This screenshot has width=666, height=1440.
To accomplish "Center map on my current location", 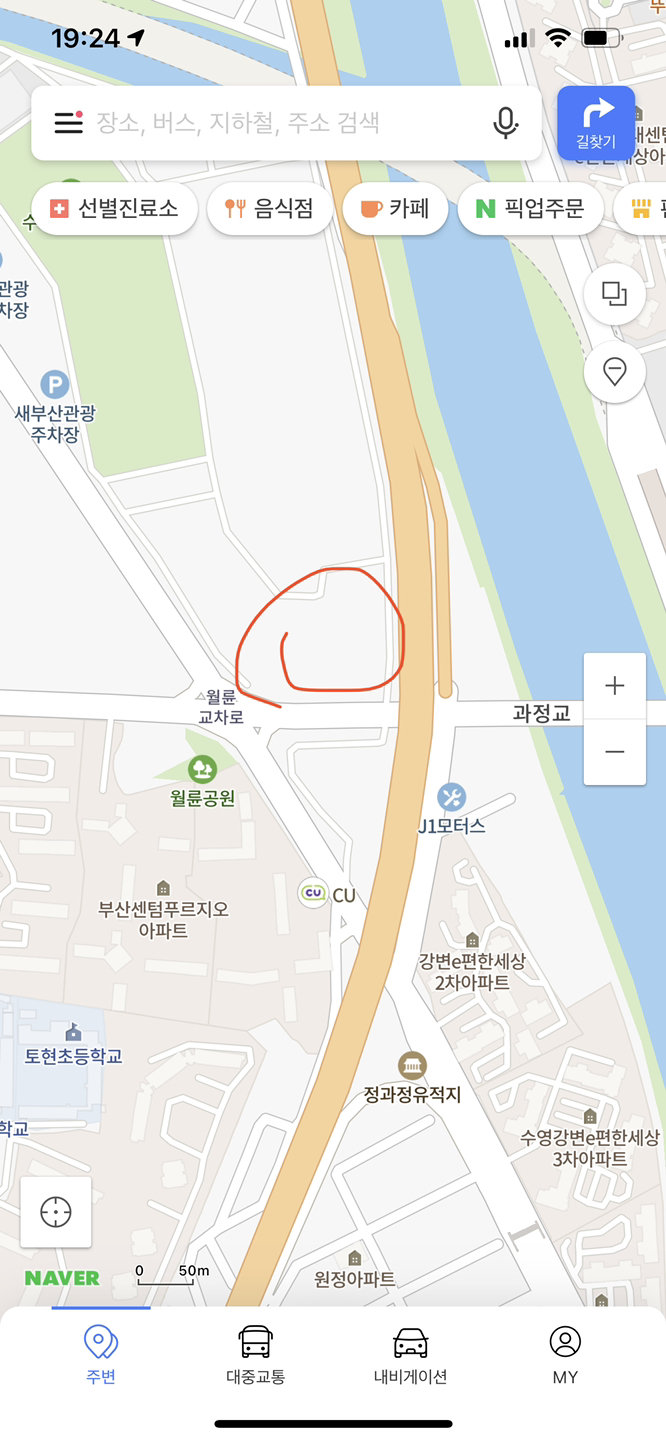I will coord(56,1212).
